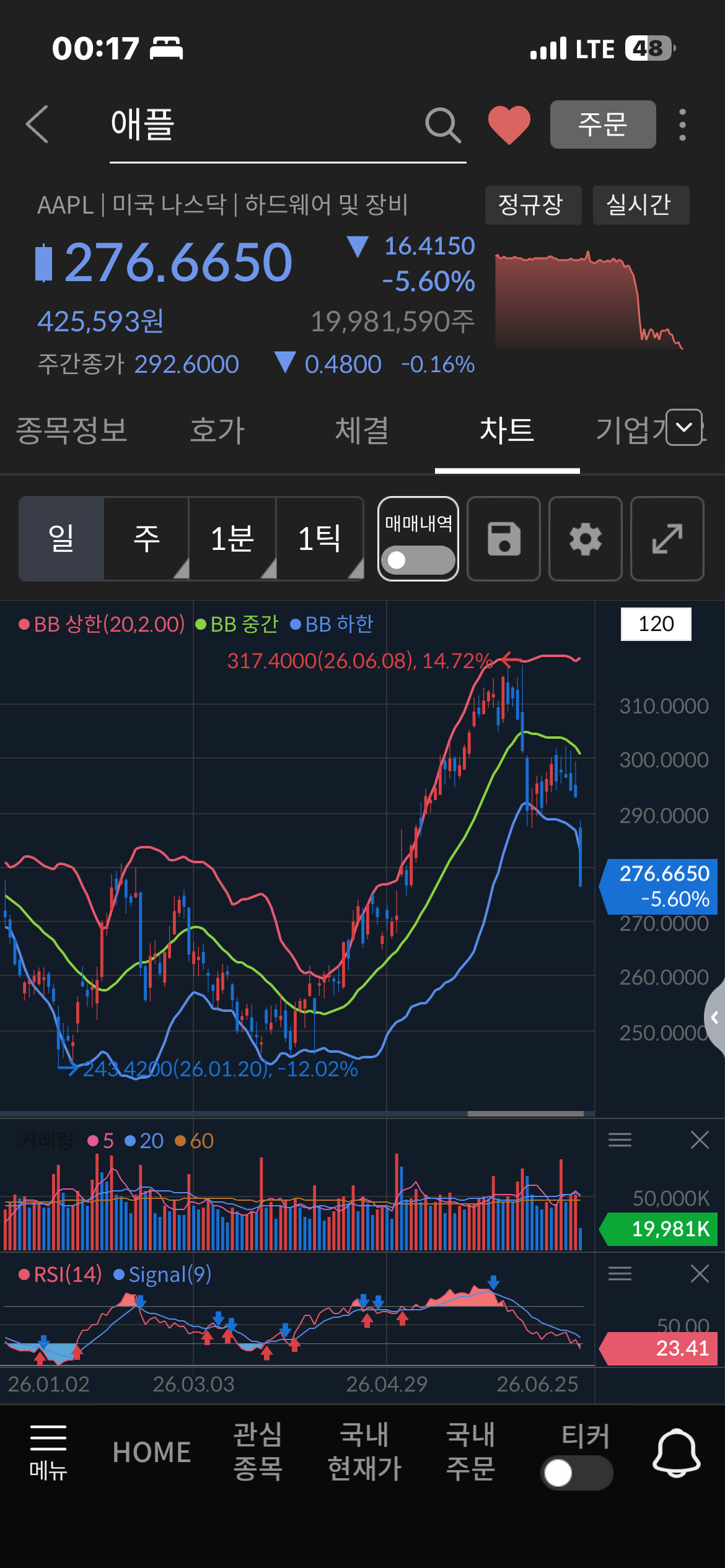Close the RSI indicator panel
Screen dimensions: 725x1568
pyautogui.click(x=700, y=1273)
